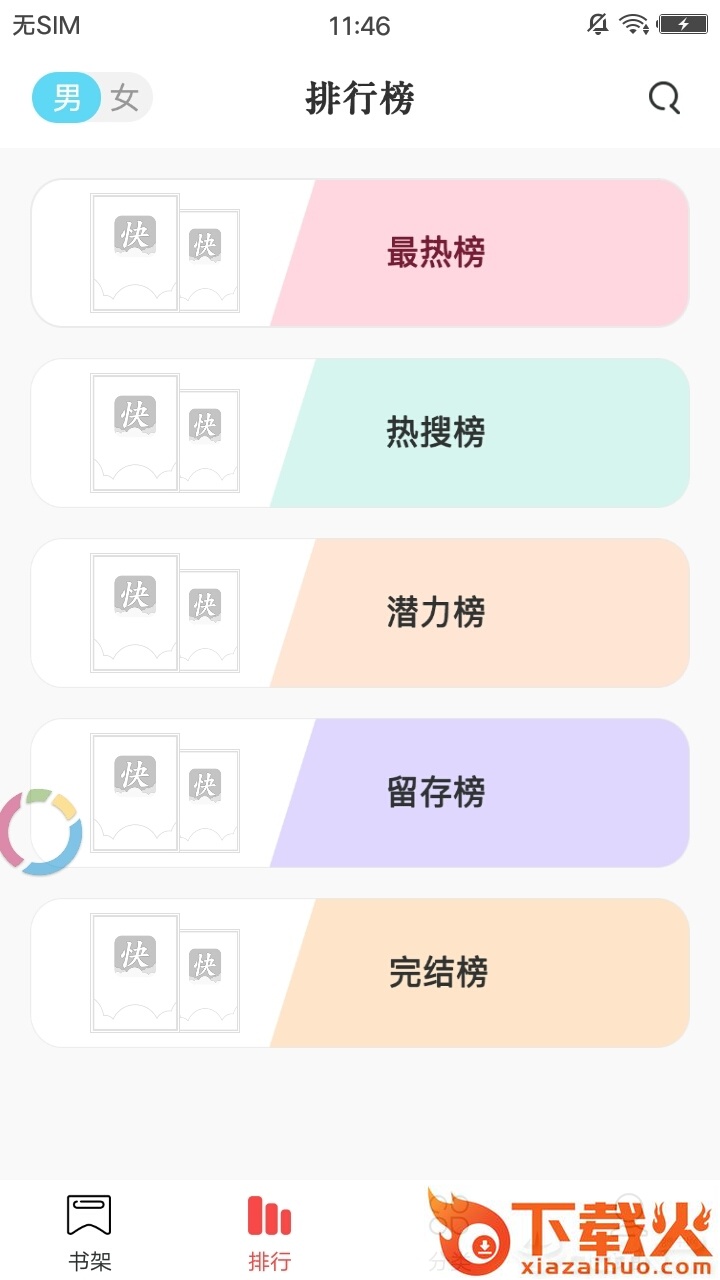Open the 最热榜 ranking
Image resolution: width=720 pixels, height=1280 pixels.
436,253
